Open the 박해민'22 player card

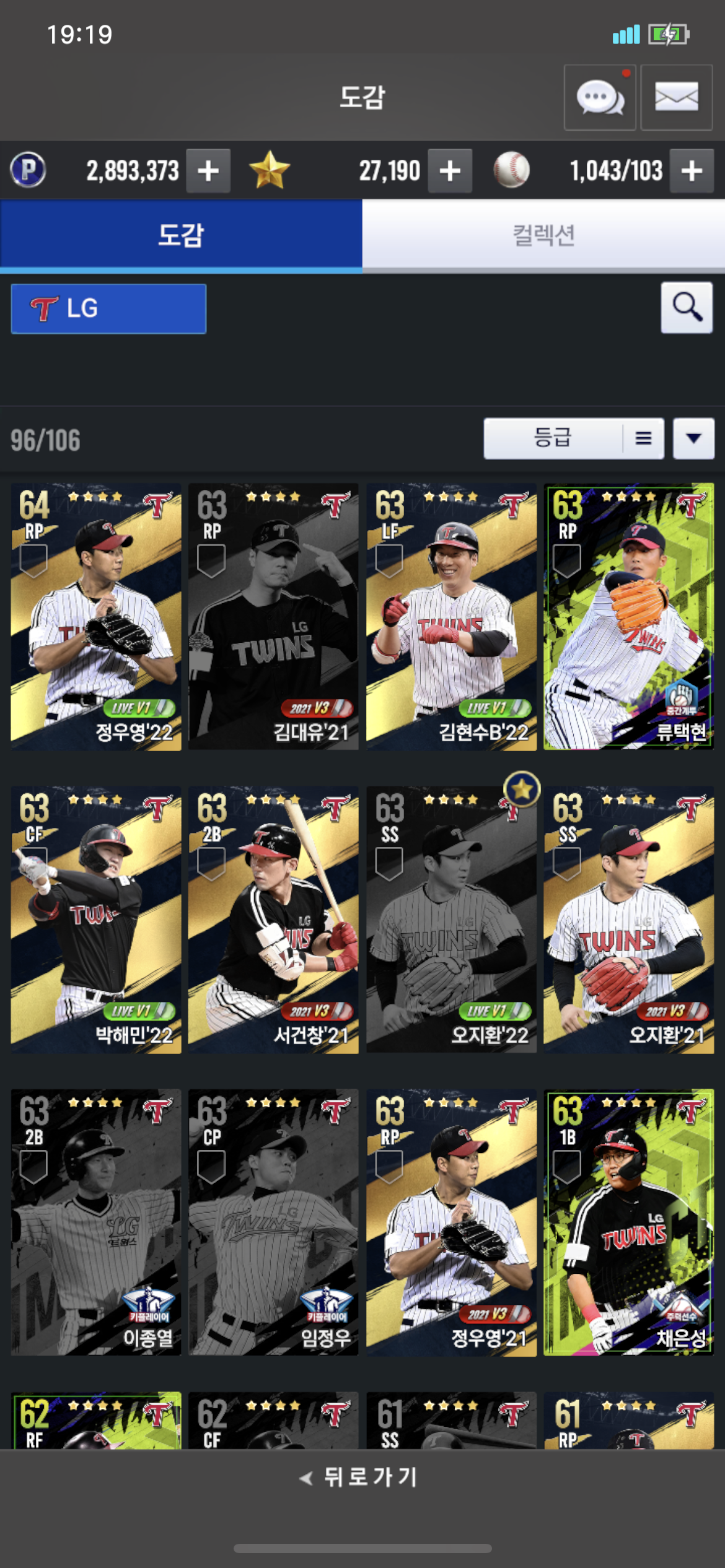tap(96, 920)
